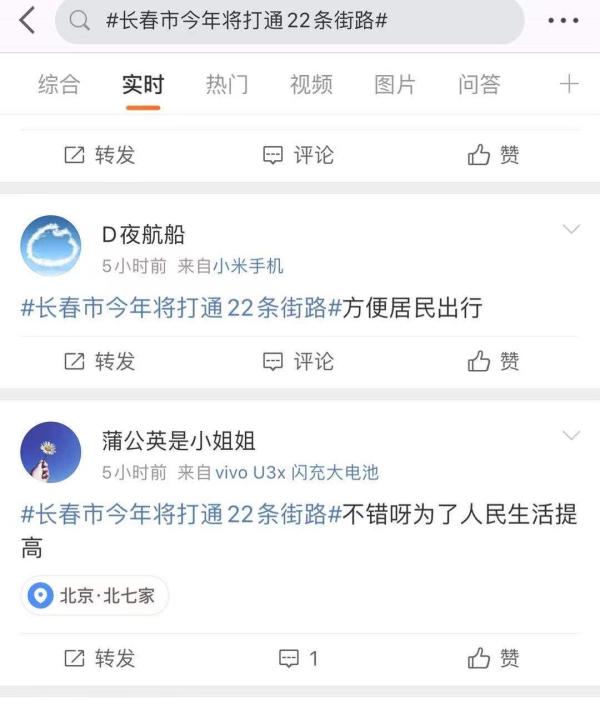
Task: Like 蒲公英是小姐姐's post
Action: [x=494, y=658]
